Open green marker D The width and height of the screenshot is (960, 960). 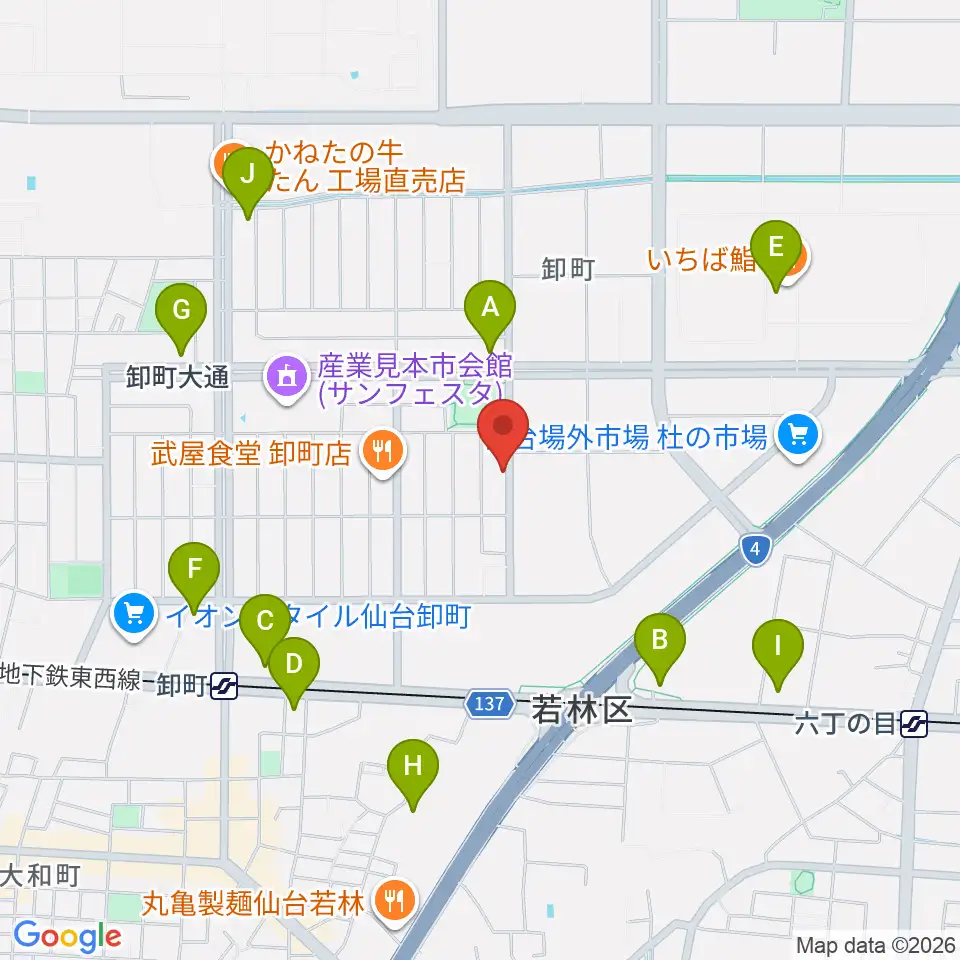pyautogui.click(x=294, y=673)
